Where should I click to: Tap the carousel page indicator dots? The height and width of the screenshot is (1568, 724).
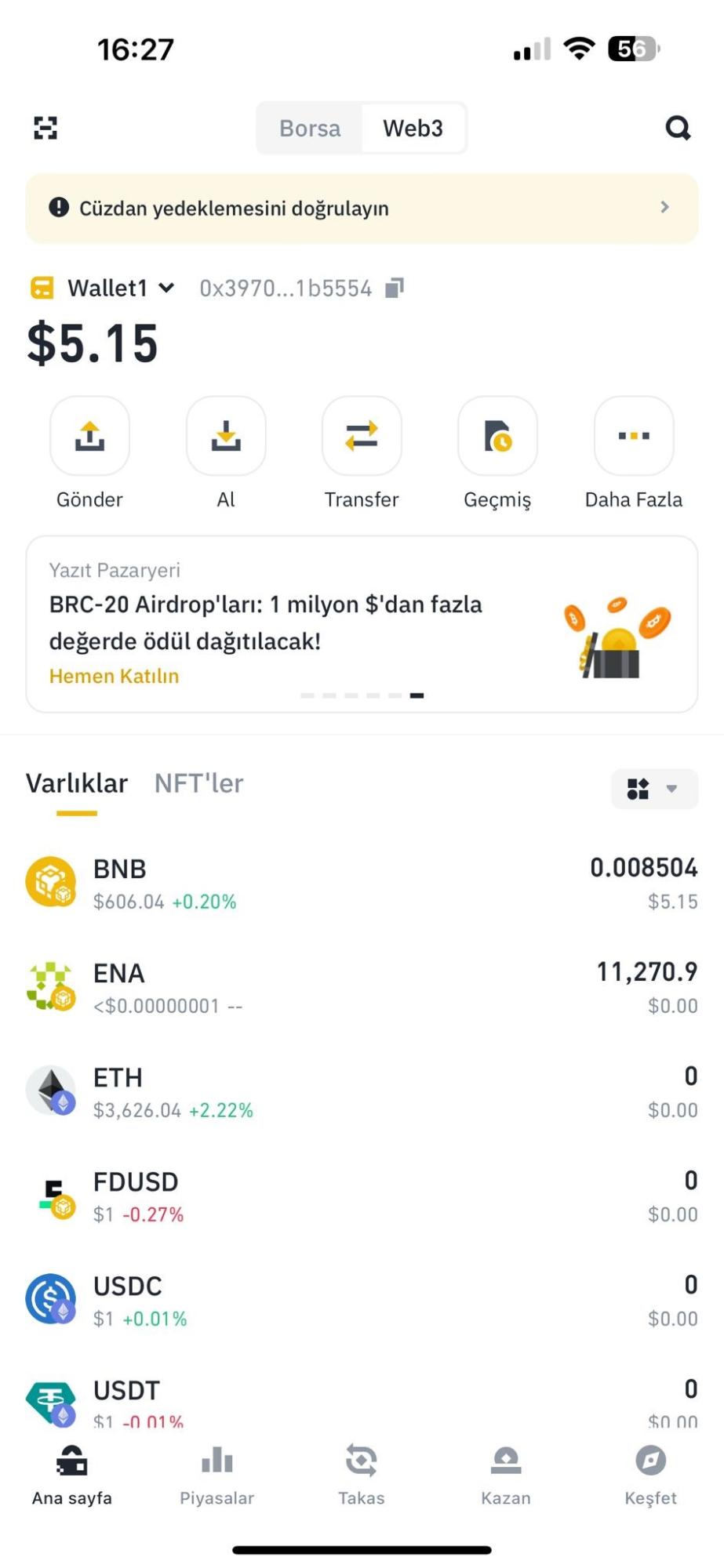(x=362, y=695)
